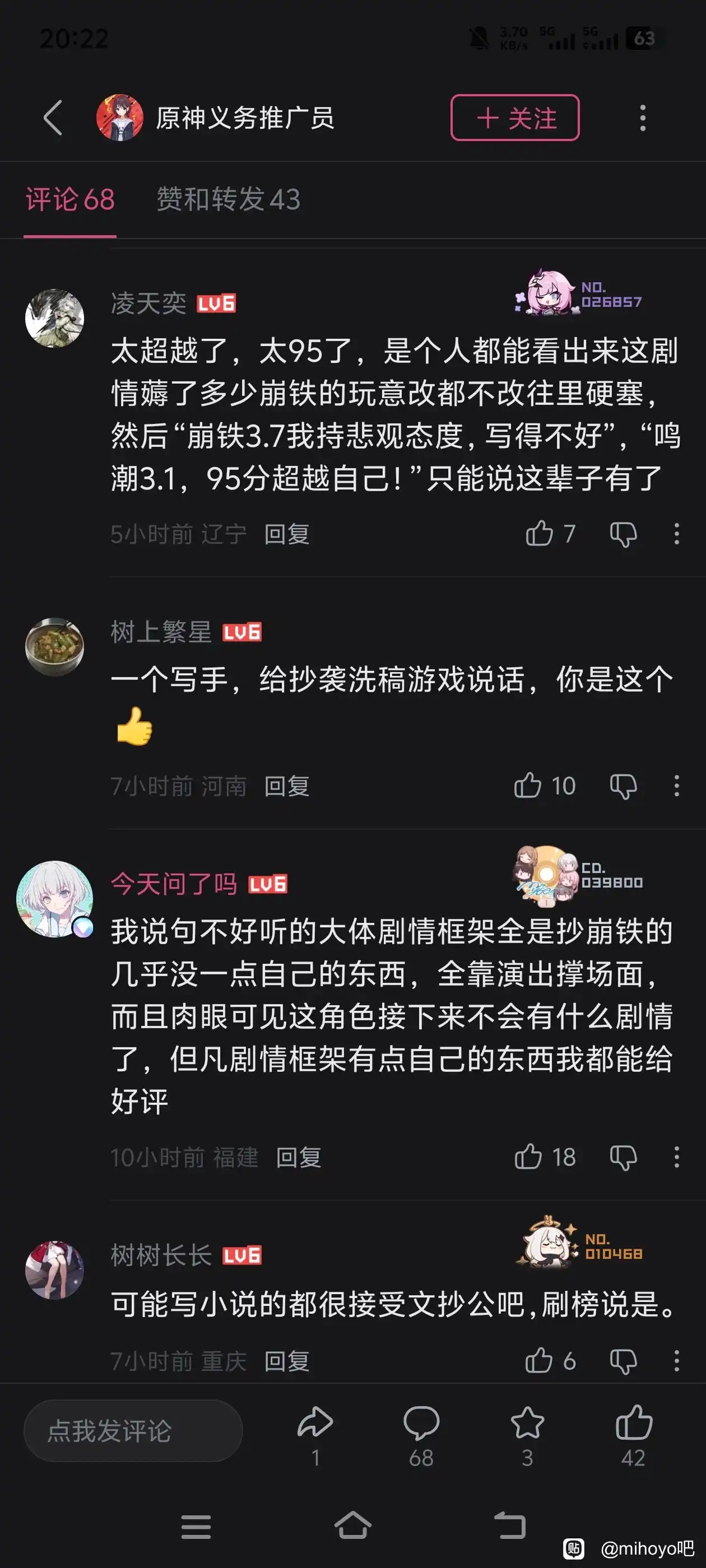The width and height of the screenshot is (706, 1568).
Task: Share this post via bottom share icon
Action: tap(315, 1423)
